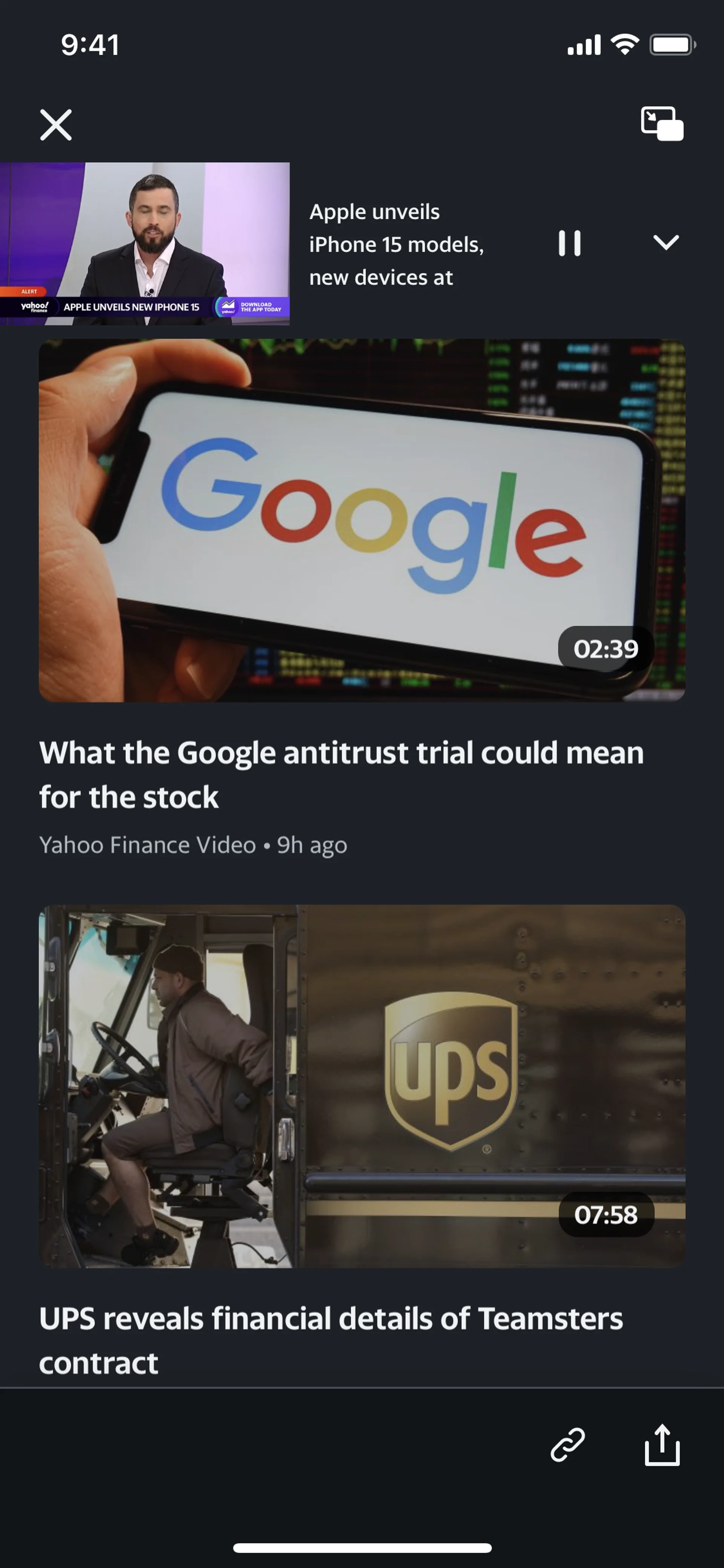
Task: Expand the mini player with the chevron
Action: (666, 242)
